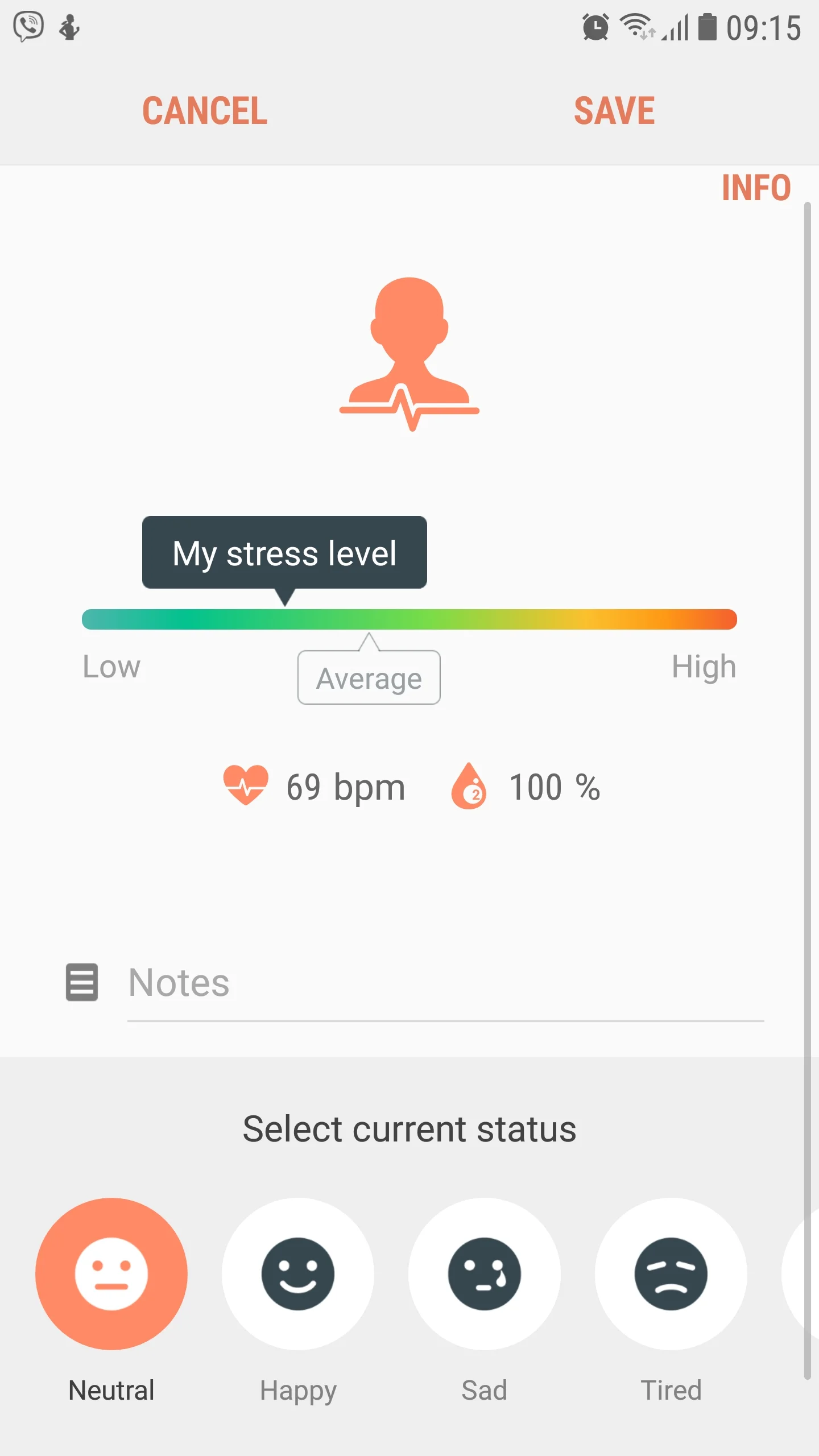Tap CANCEL to discard the measurement

205,110
